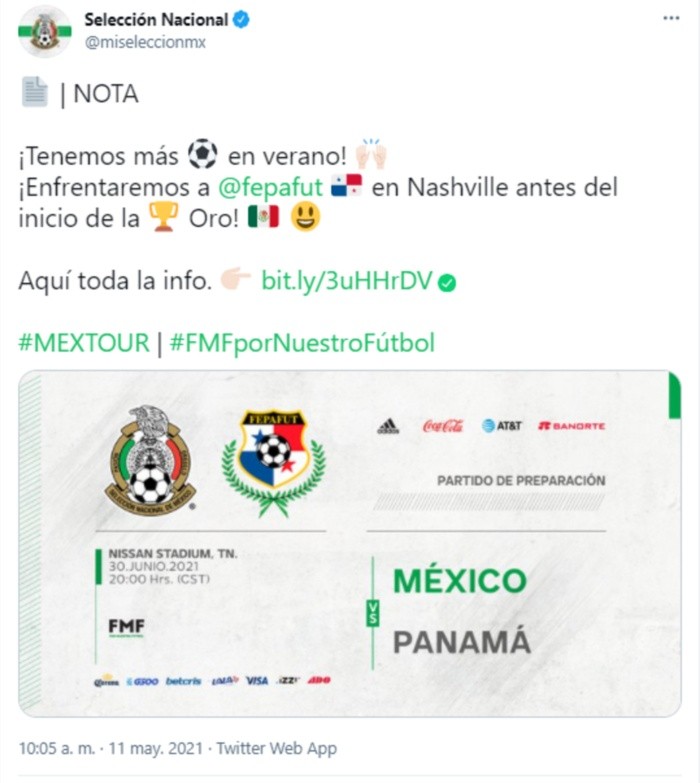Open Selección Nacional profile avatar

pyautogui.click(x=44, y=31)
